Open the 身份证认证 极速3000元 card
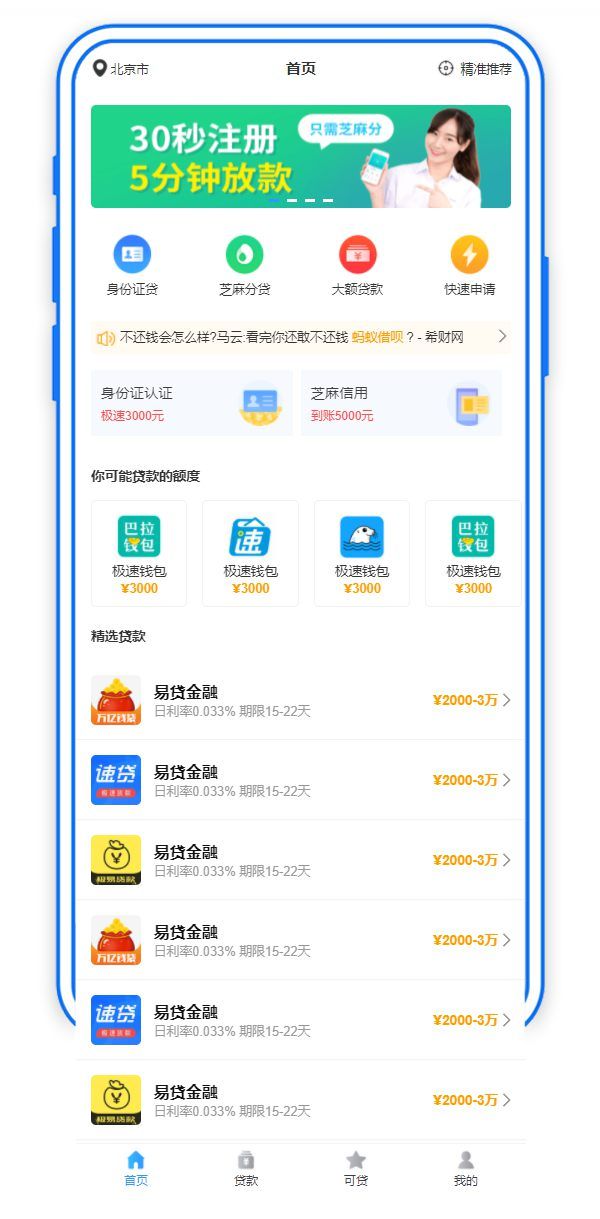600x1219 pixels. (x=191, y=403)
